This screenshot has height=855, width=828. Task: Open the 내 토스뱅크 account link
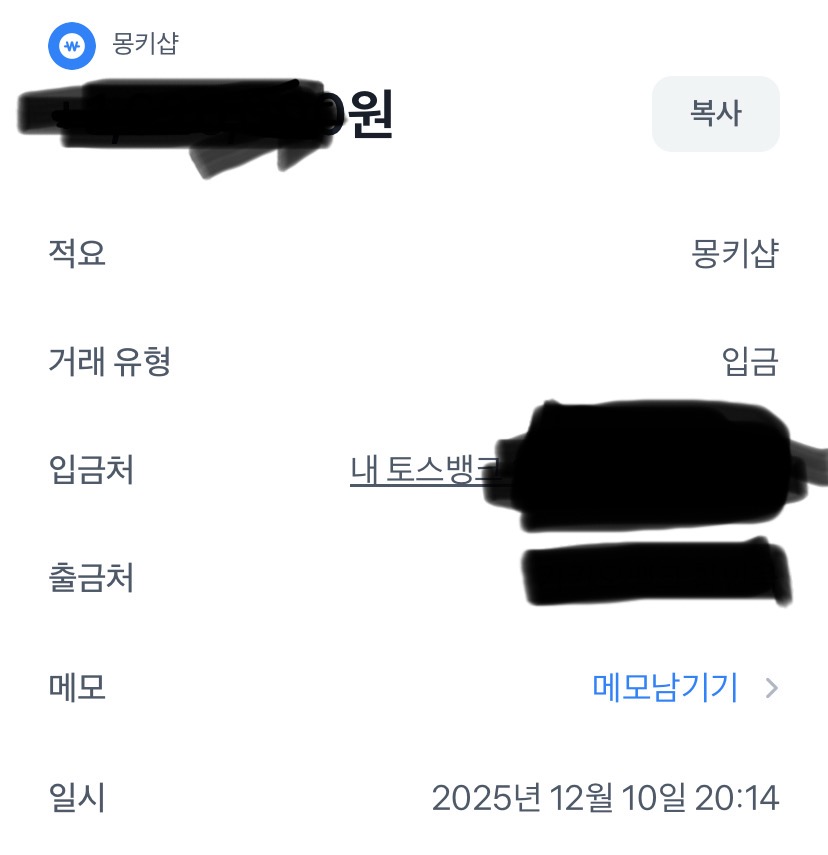pyautogui.click(x=422, y=469)
